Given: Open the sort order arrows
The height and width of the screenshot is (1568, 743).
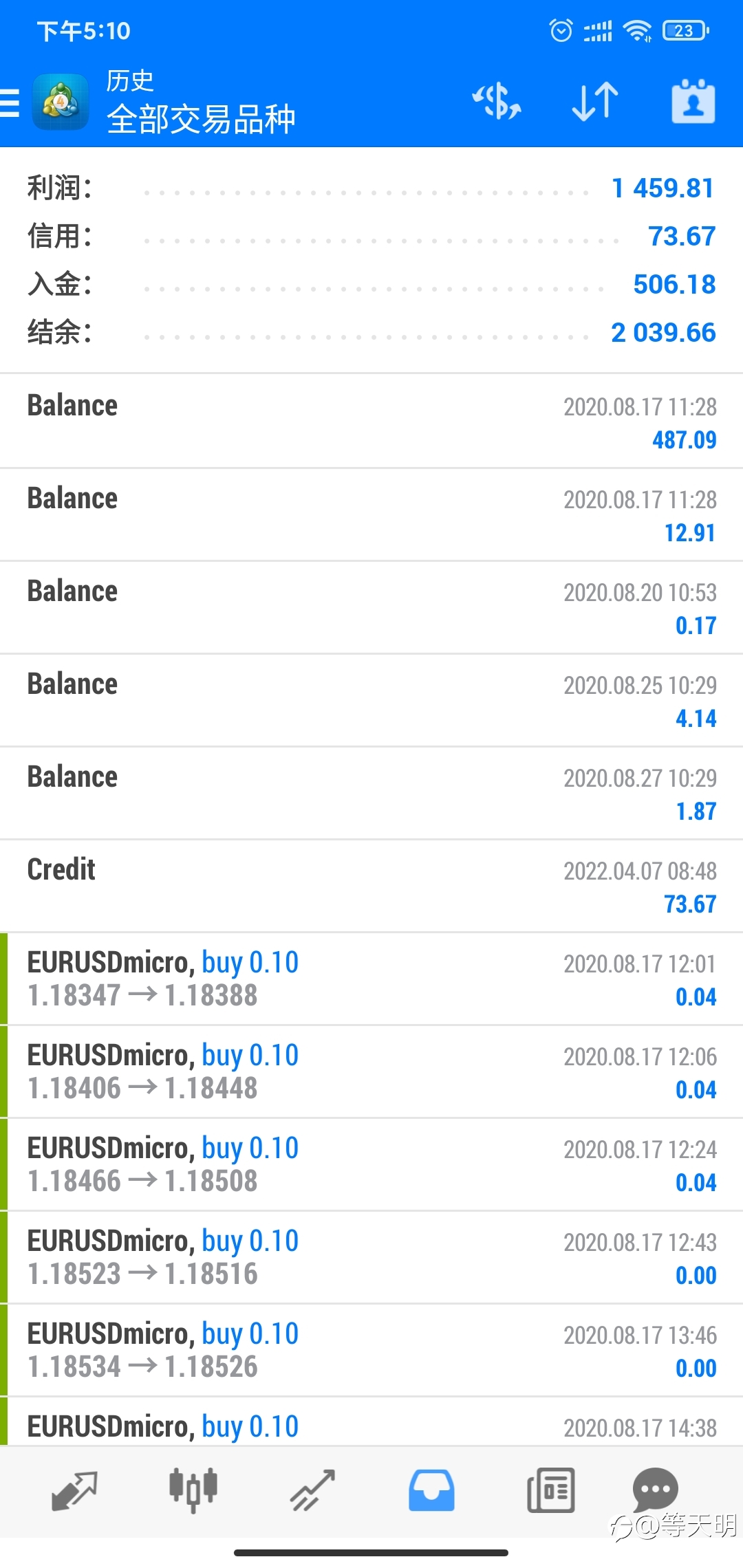Looking at the screenshot, I should coord(595,102).
